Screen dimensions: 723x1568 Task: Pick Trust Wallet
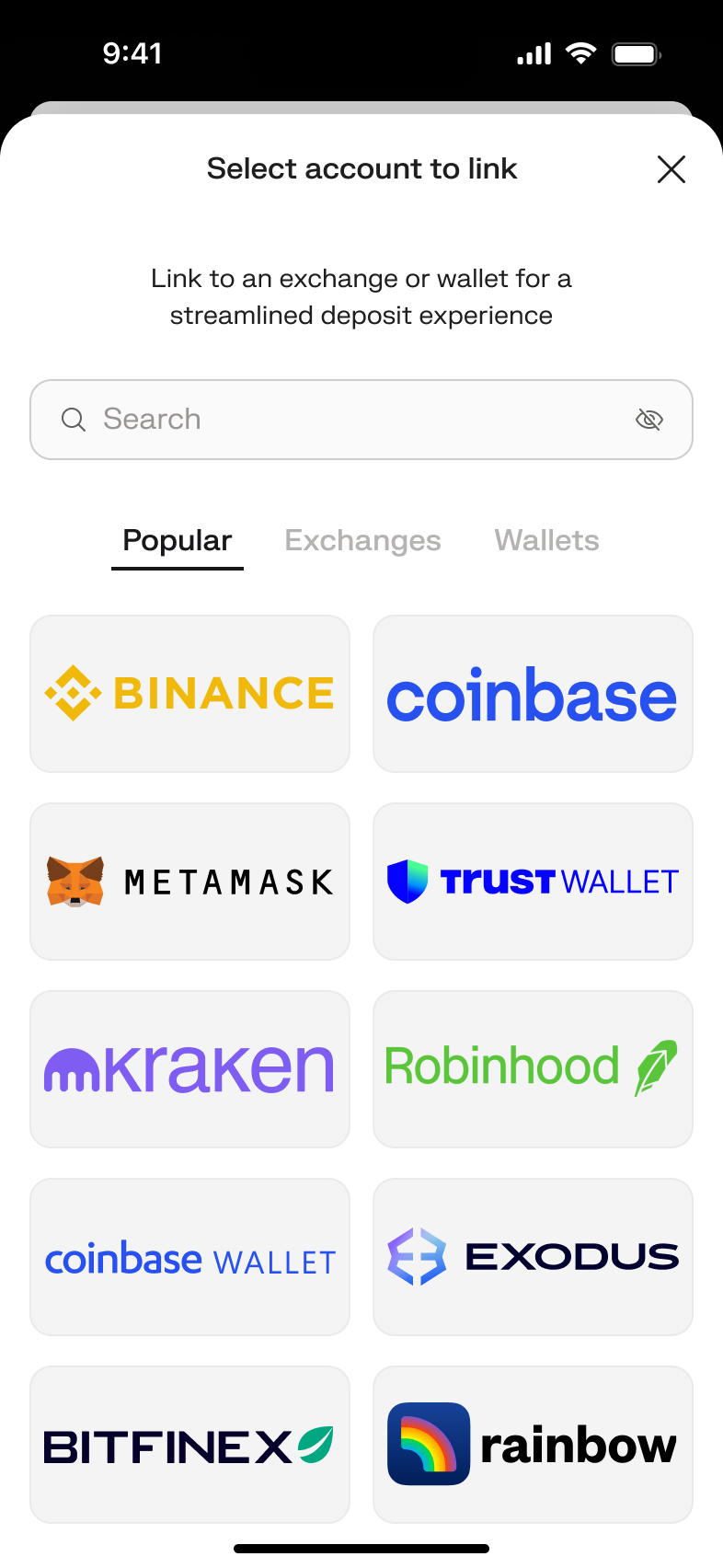coord(533,882)
